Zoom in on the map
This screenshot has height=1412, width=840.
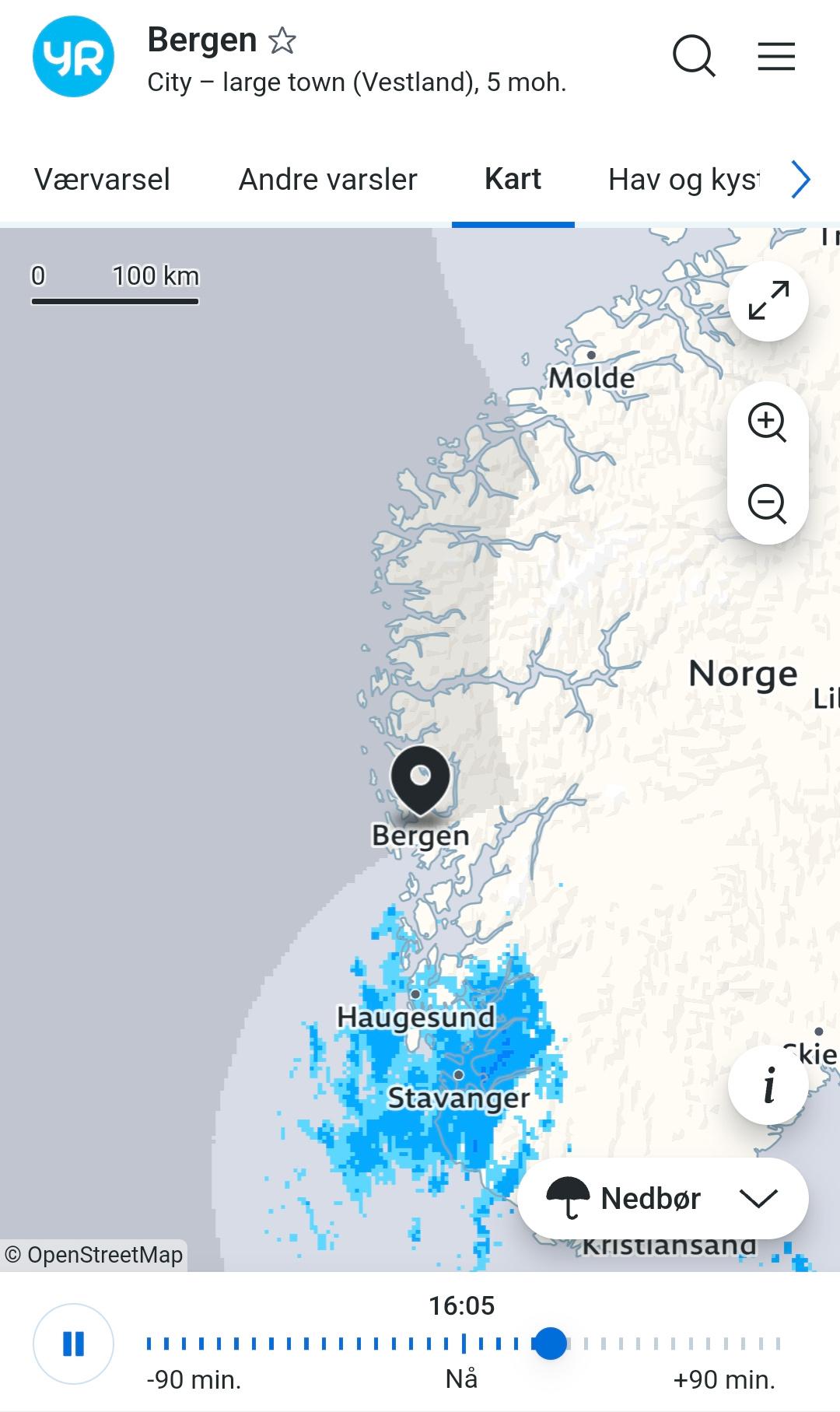coord(768,422)
